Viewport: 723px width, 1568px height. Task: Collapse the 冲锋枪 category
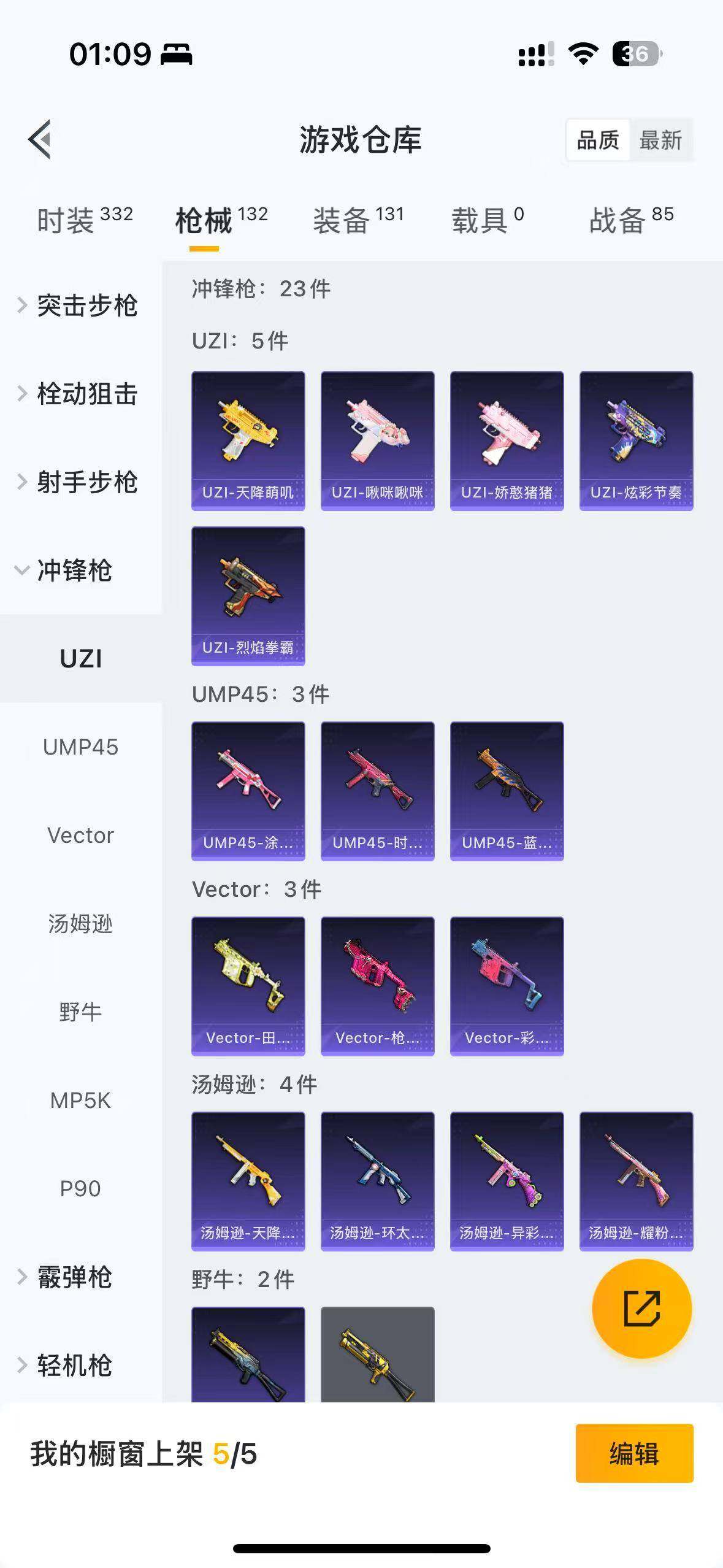pos(74,571)
